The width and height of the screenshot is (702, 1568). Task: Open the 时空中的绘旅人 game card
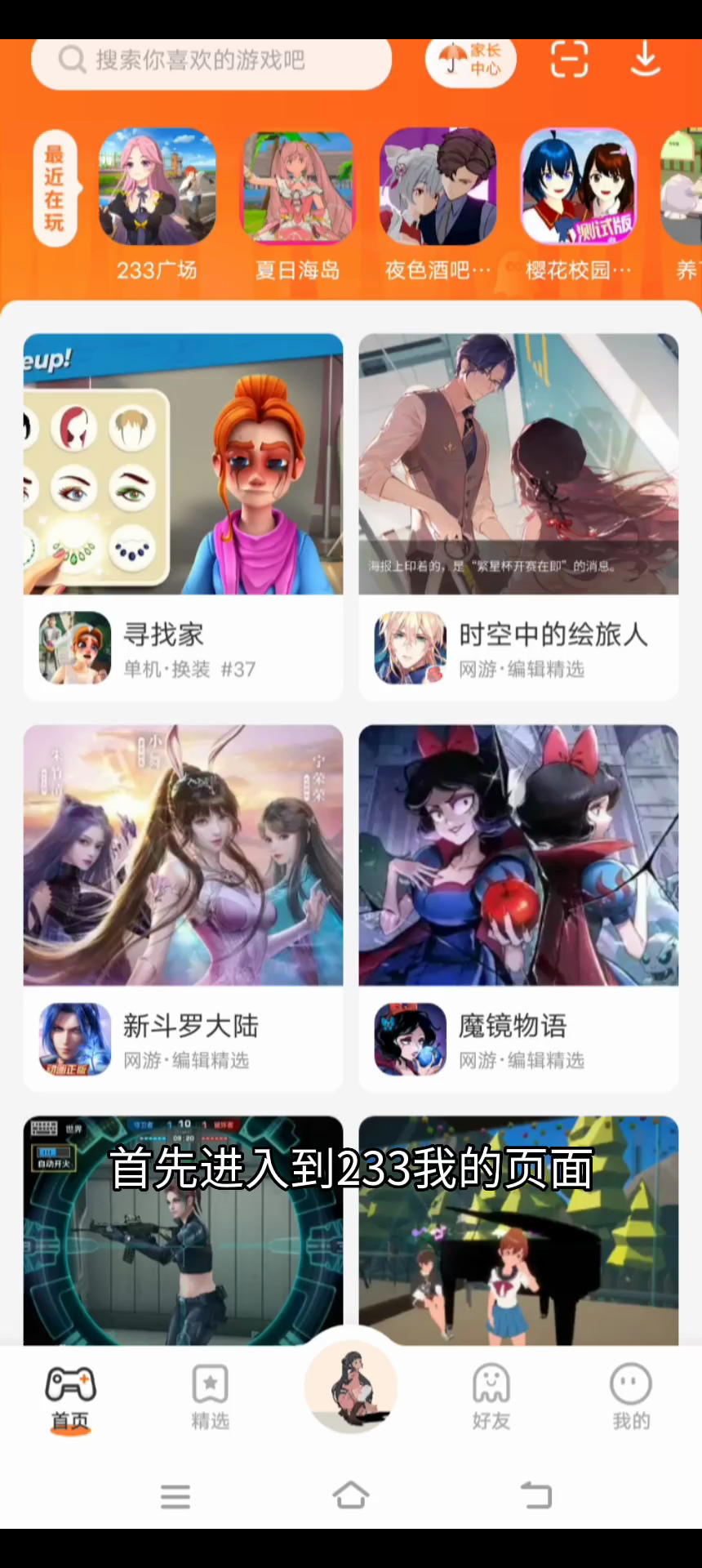(x=518, y=516)
